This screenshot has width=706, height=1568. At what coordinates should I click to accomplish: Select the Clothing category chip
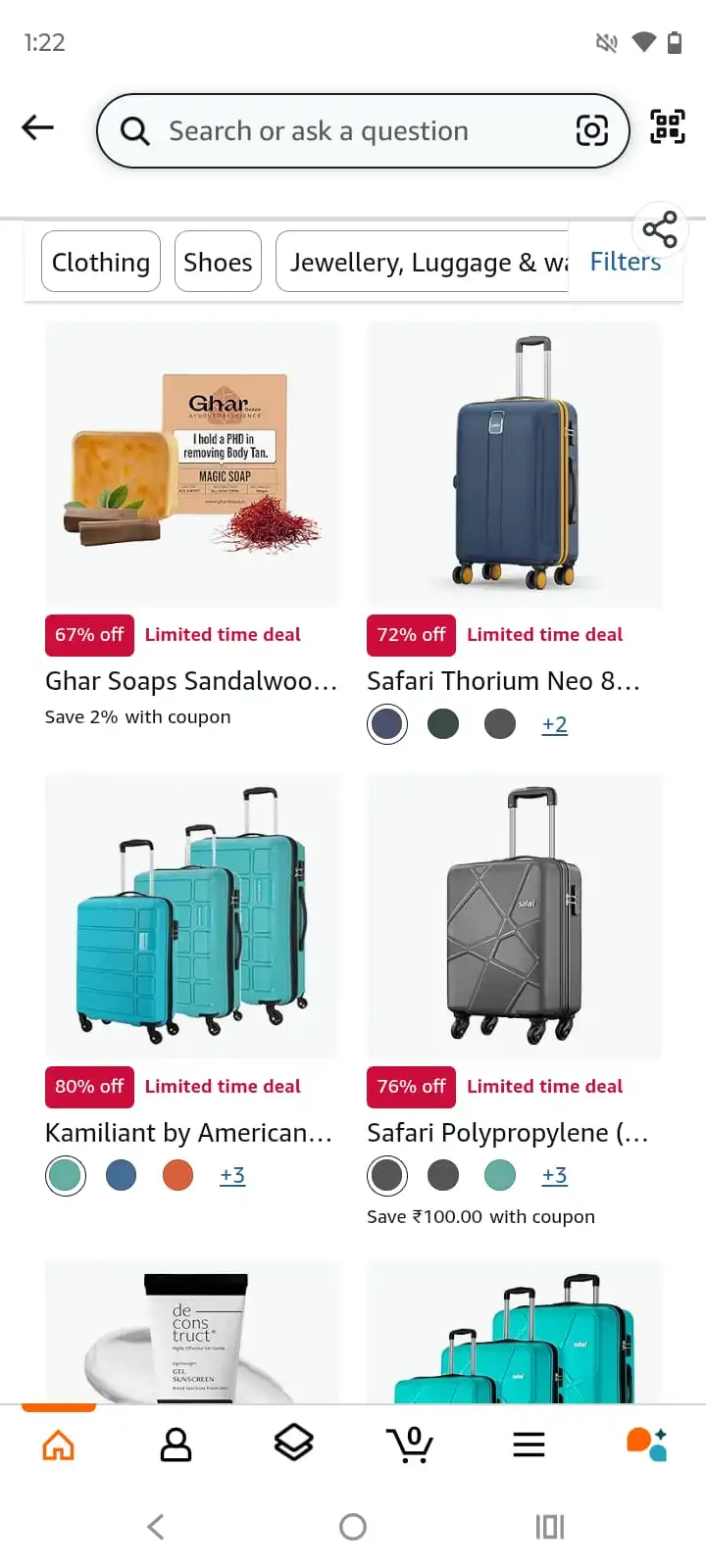[x=101, y=262]
